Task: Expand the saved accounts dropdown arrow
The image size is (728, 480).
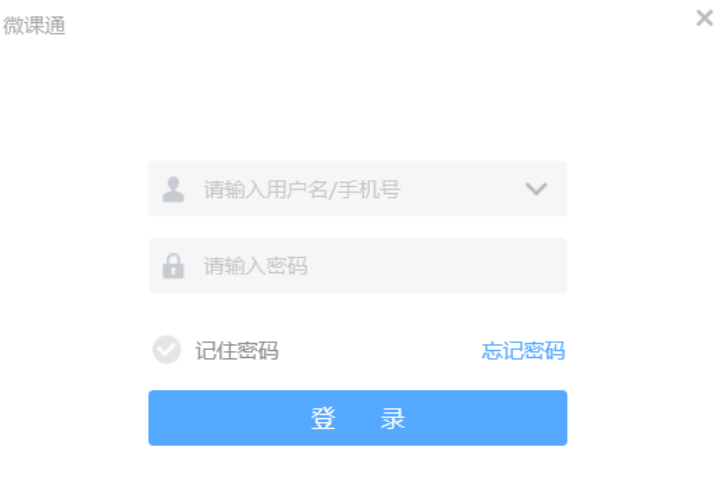Action: point(536,189)
